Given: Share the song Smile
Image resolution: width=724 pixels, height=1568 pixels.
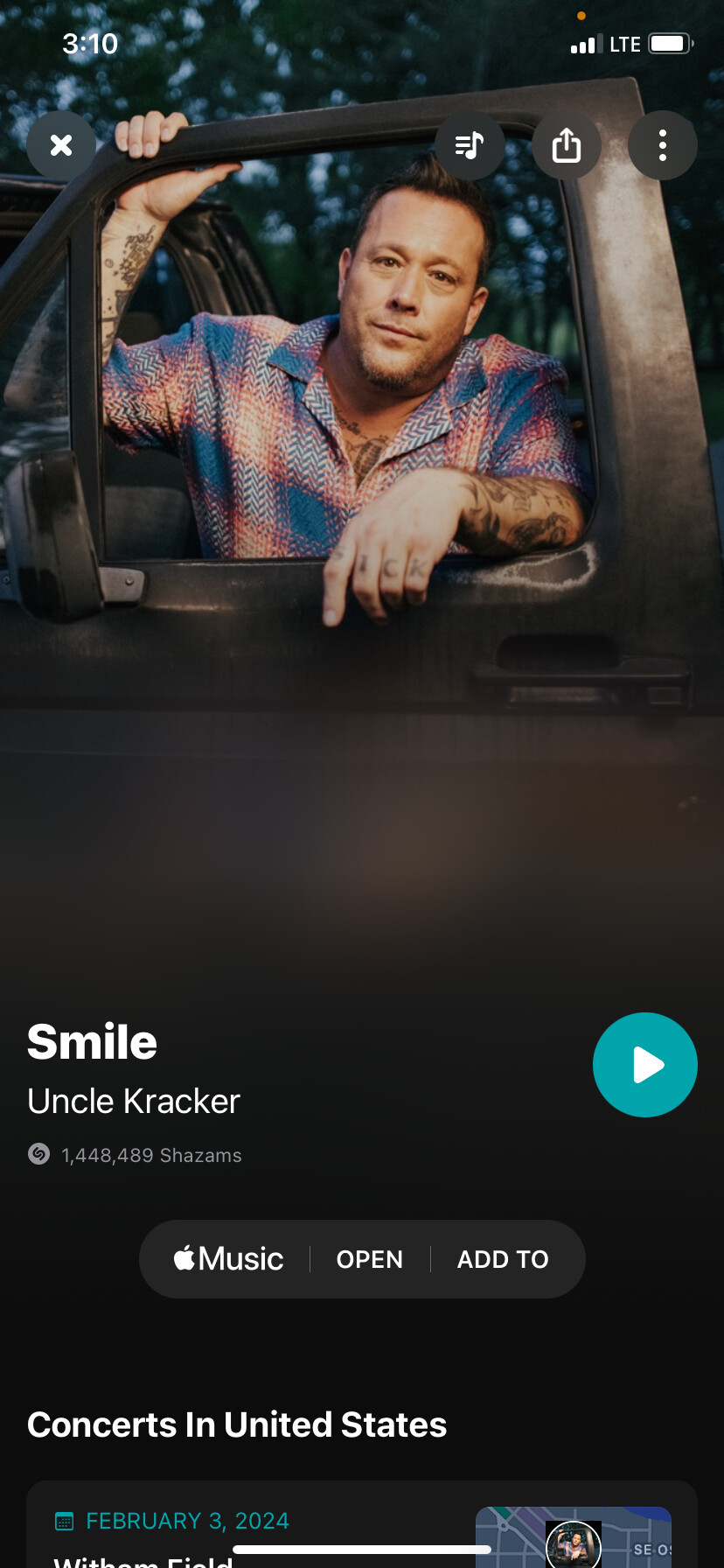Looking at the screenshot, I should tap(567, 145).
